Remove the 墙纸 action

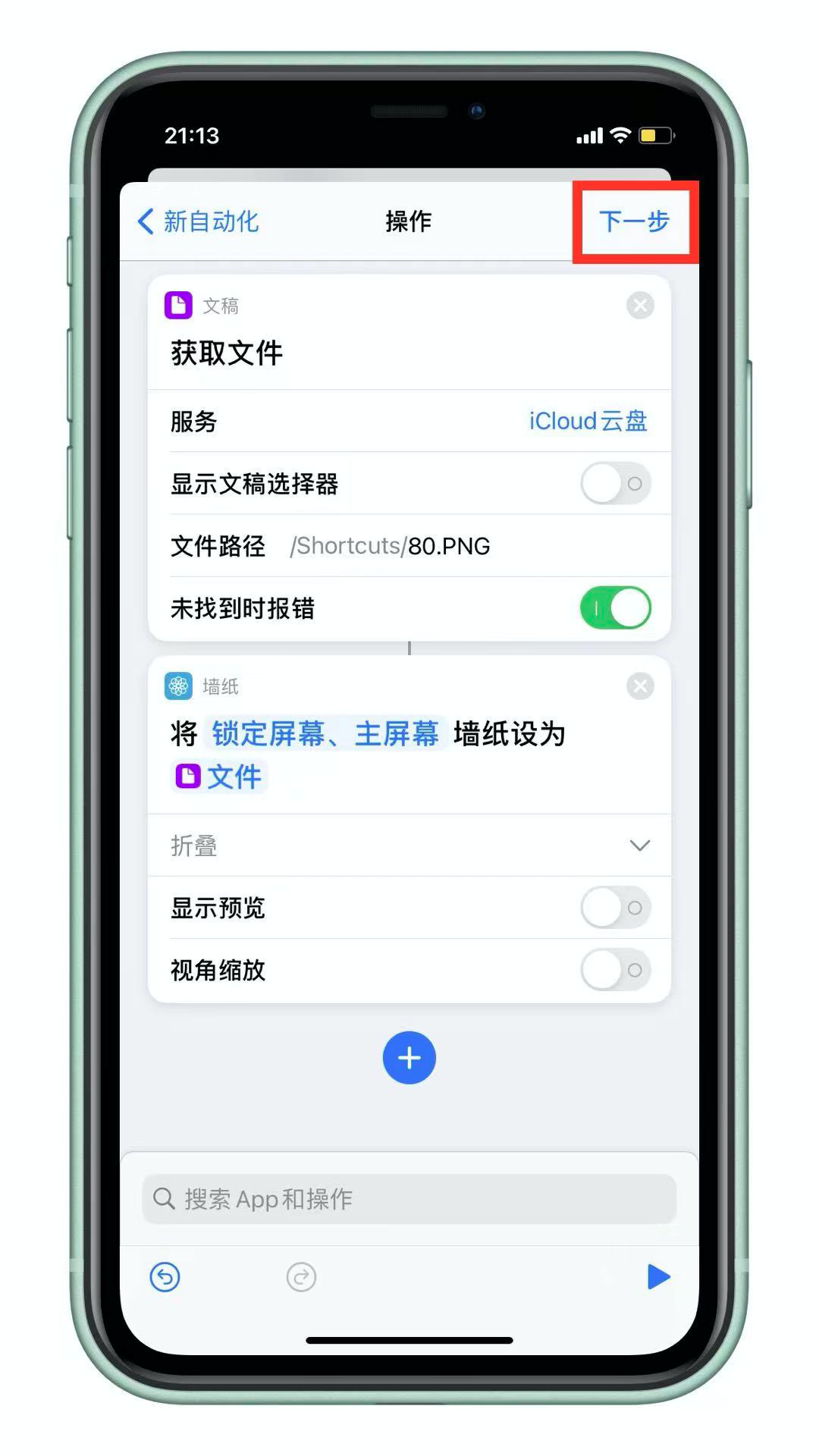point(640,686)
